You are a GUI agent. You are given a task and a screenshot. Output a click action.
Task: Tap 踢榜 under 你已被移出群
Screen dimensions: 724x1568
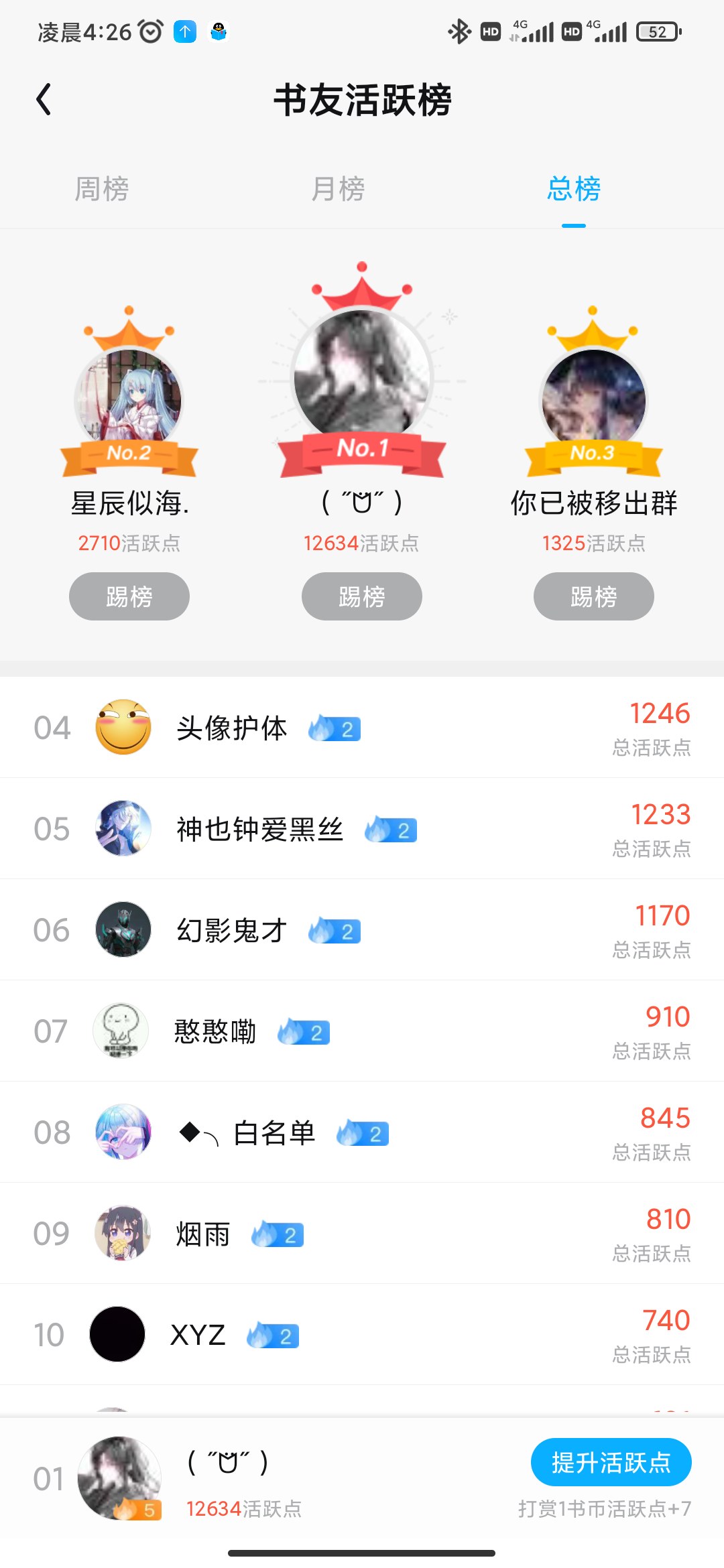[x=594, y=596]
